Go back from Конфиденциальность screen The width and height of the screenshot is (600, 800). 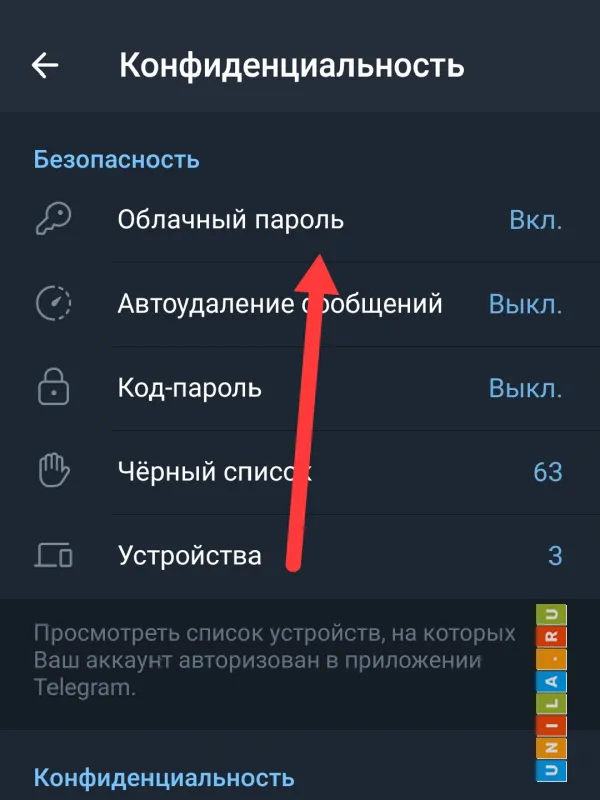tap(46, 66)
